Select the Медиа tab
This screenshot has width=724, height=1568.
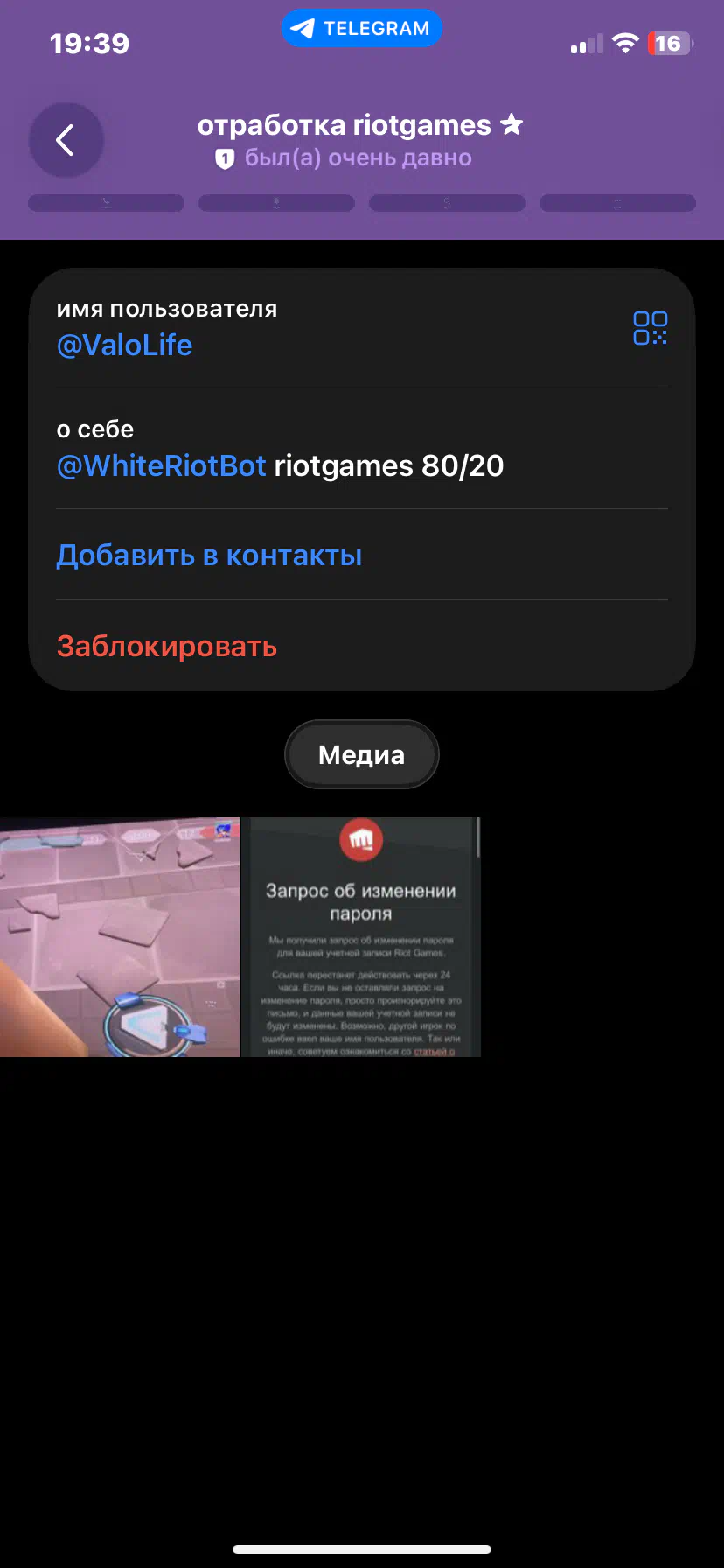(x=361, y=754)
